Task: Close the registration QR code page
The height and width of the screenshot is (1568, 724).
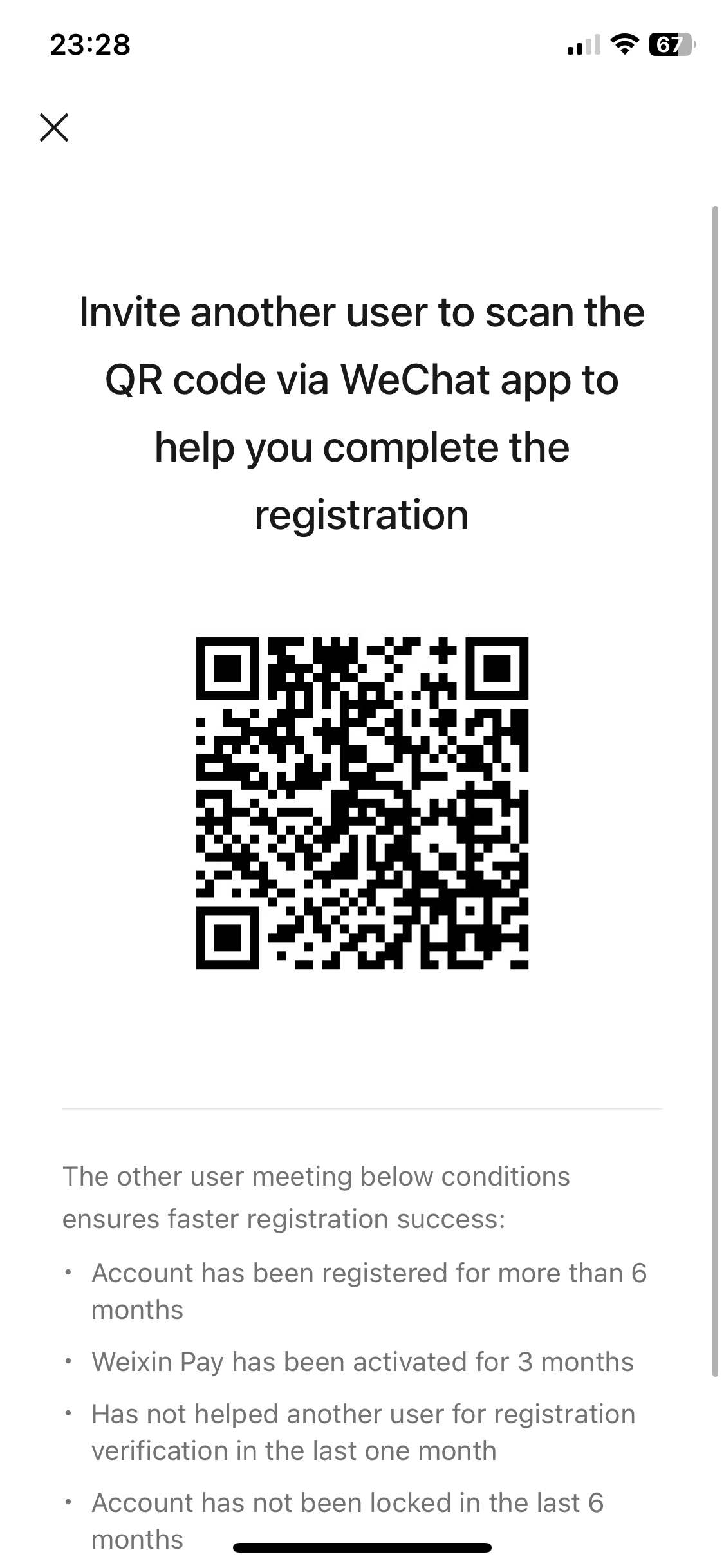Action: coord(54,127)
